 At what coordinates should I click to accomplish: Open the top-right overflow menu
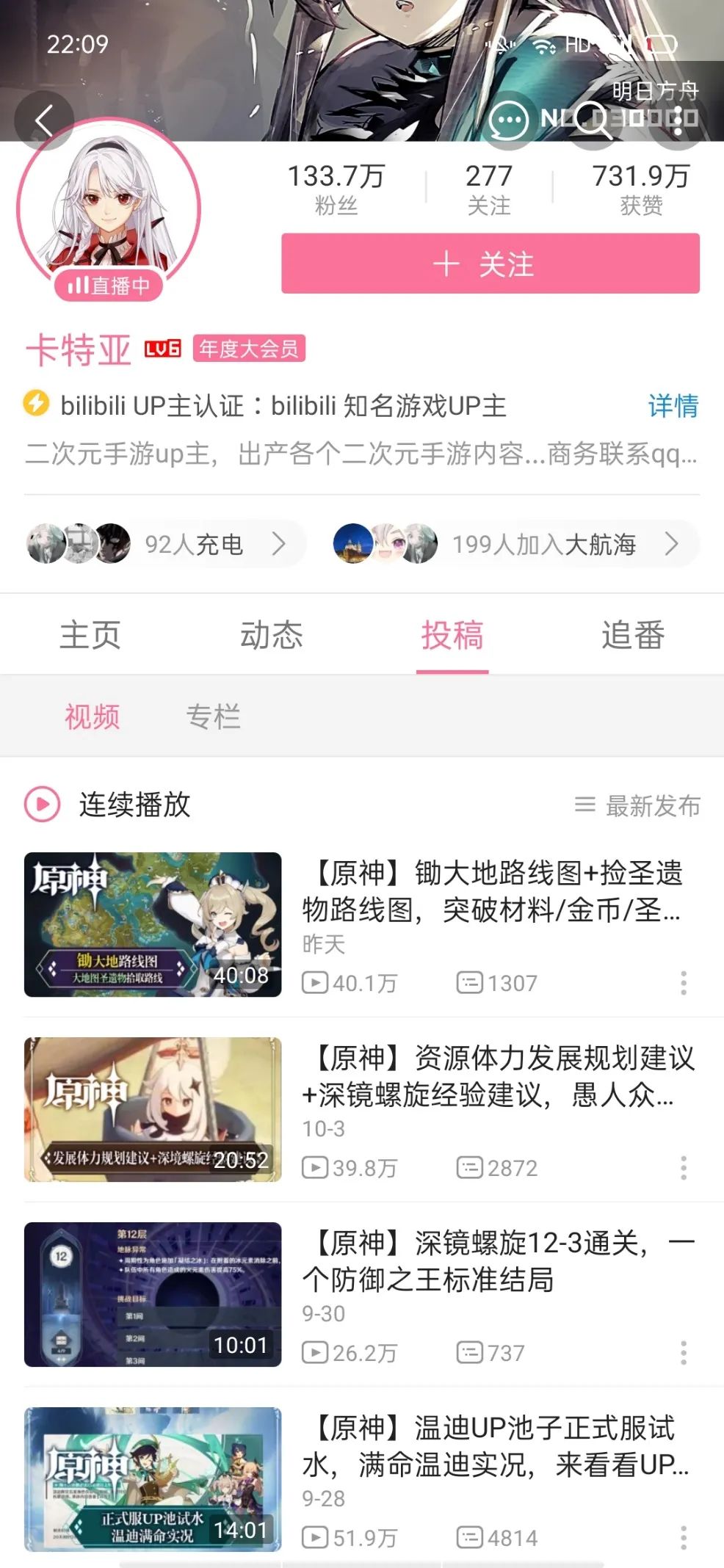677,120
